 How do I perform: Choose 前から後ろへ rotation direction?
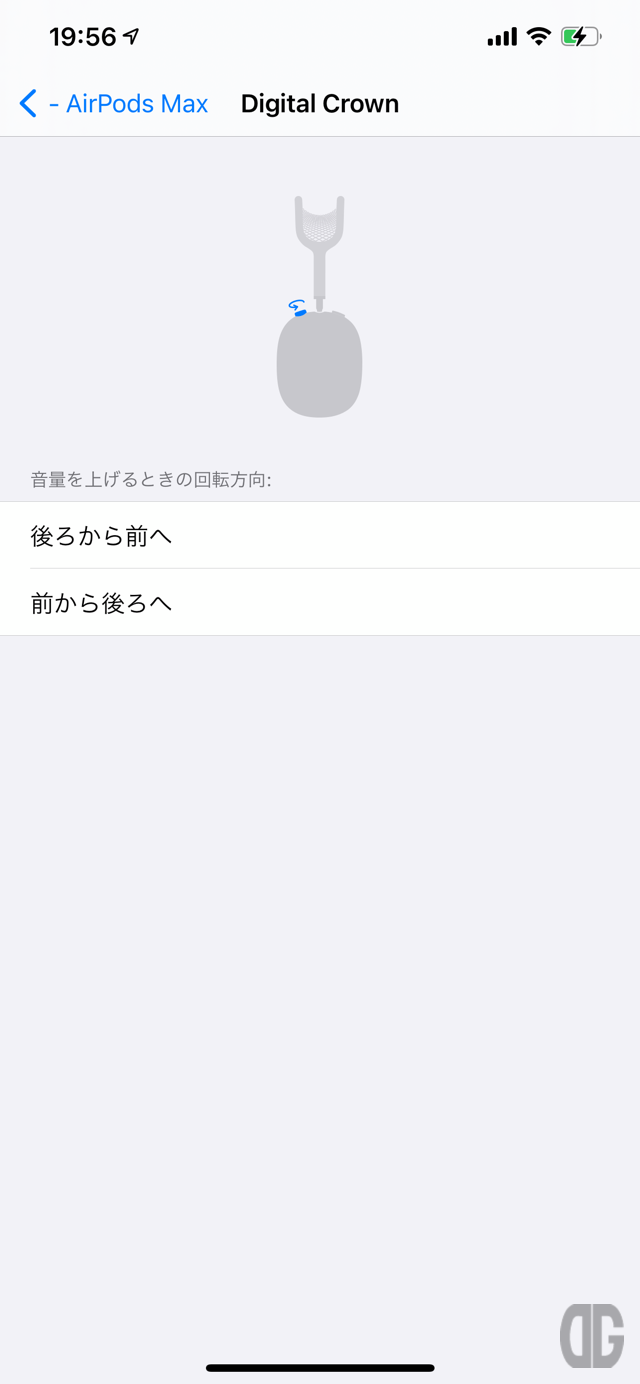[x=320, y=602]
